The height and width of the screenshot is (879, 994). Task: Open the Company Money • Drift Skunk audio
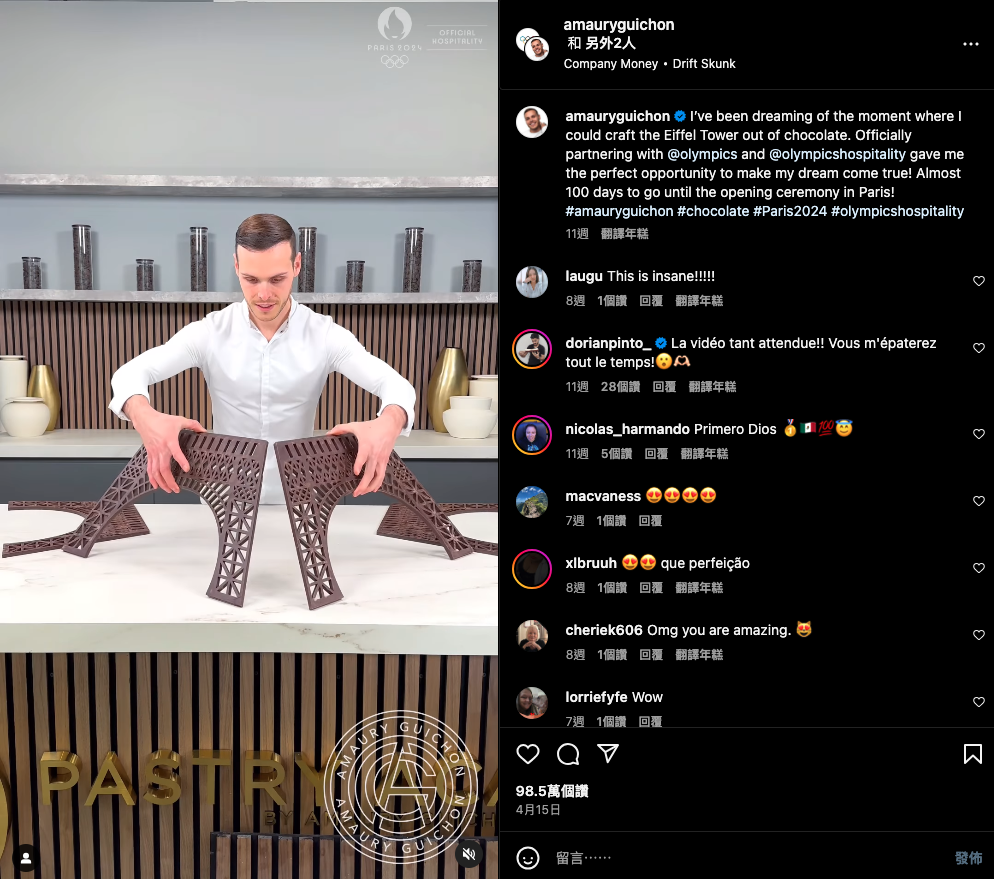pyautogui.click(x=649, y=63)
